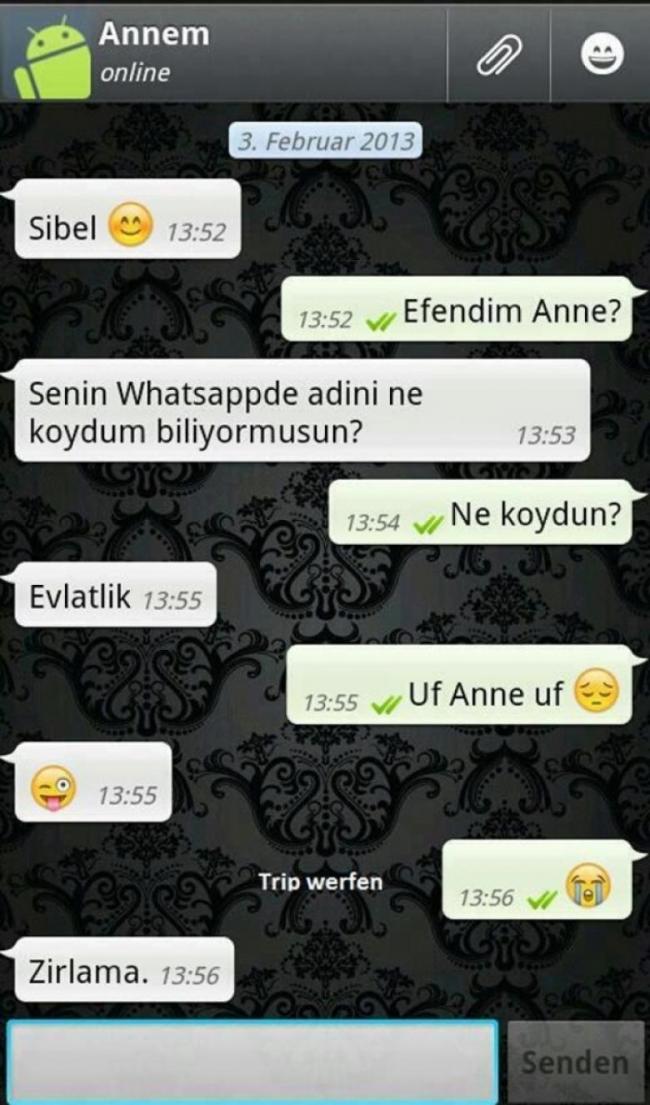Open the emoji picker
This screenshot has width=650, height=1105.
(x=602, y=54)
